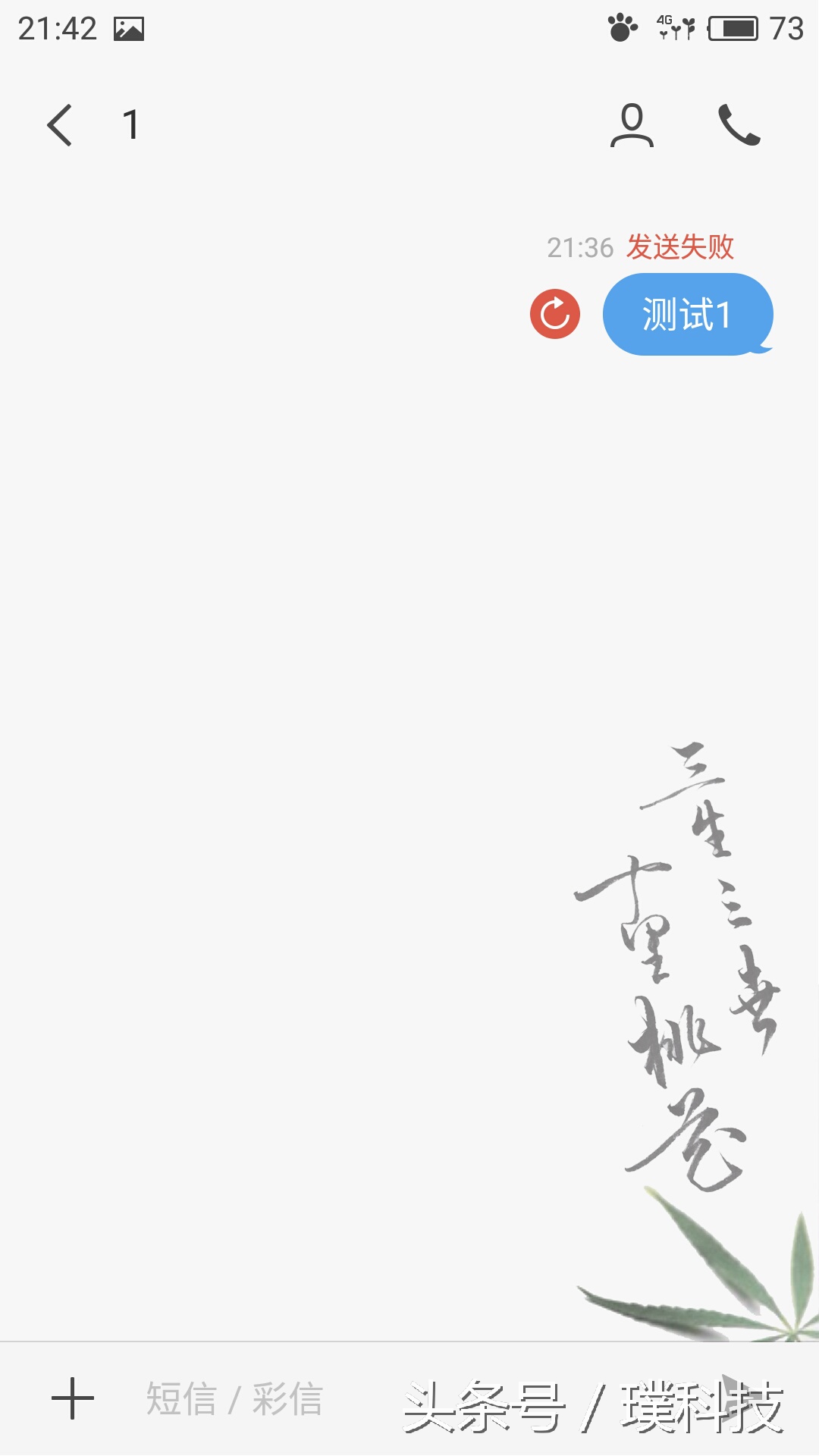
Task: Tap the 发送失败 failure notice
Action: pos(680,247)
